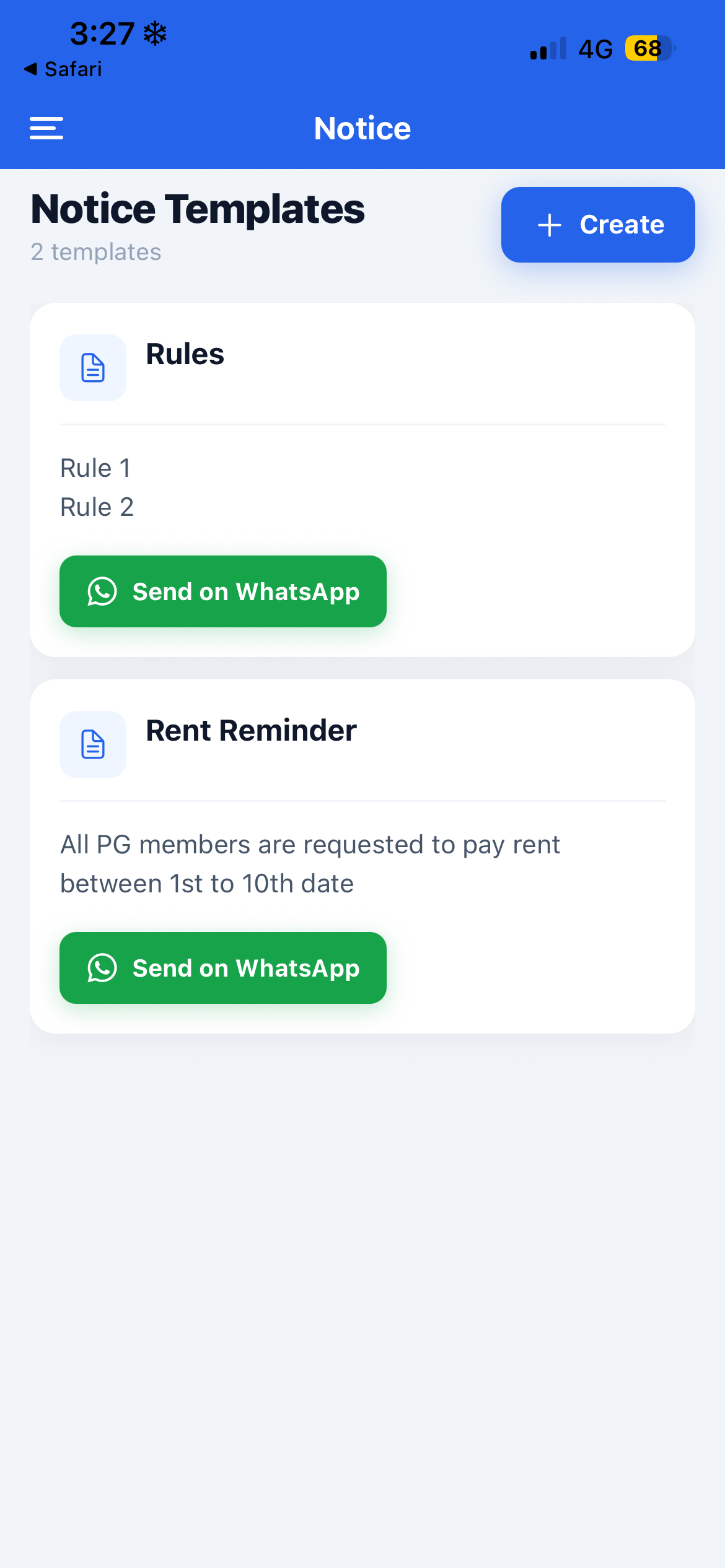Open the hamburger navigation menu
This screenshot has width=725, height=1568.
[x=46, y=128]
